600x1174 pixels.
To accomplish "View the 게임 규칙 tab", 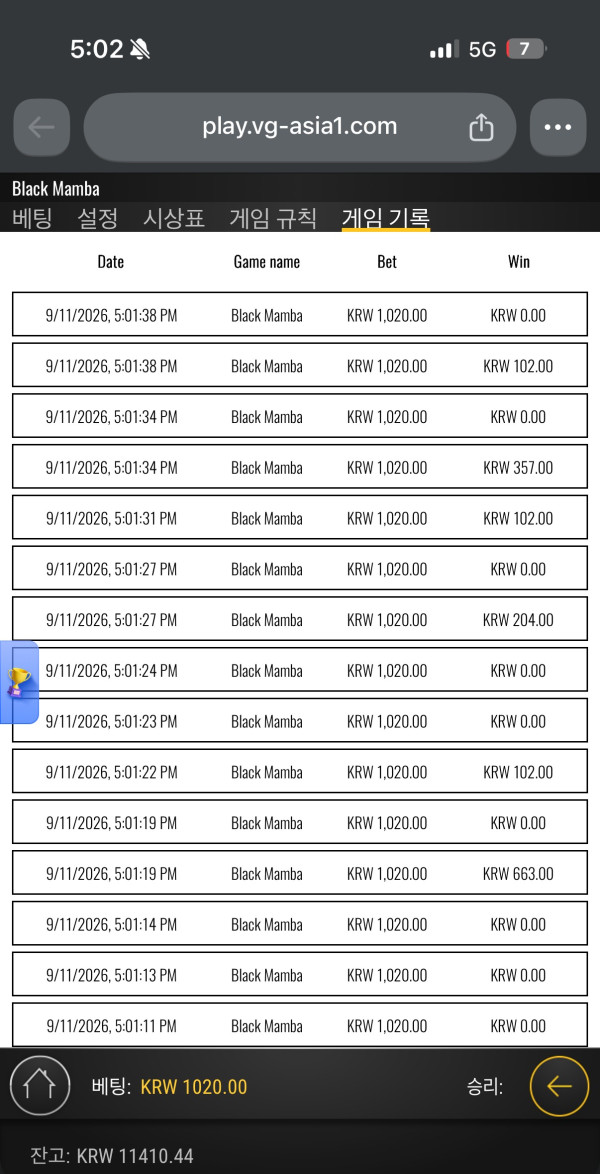I will [x=273, y=219].
